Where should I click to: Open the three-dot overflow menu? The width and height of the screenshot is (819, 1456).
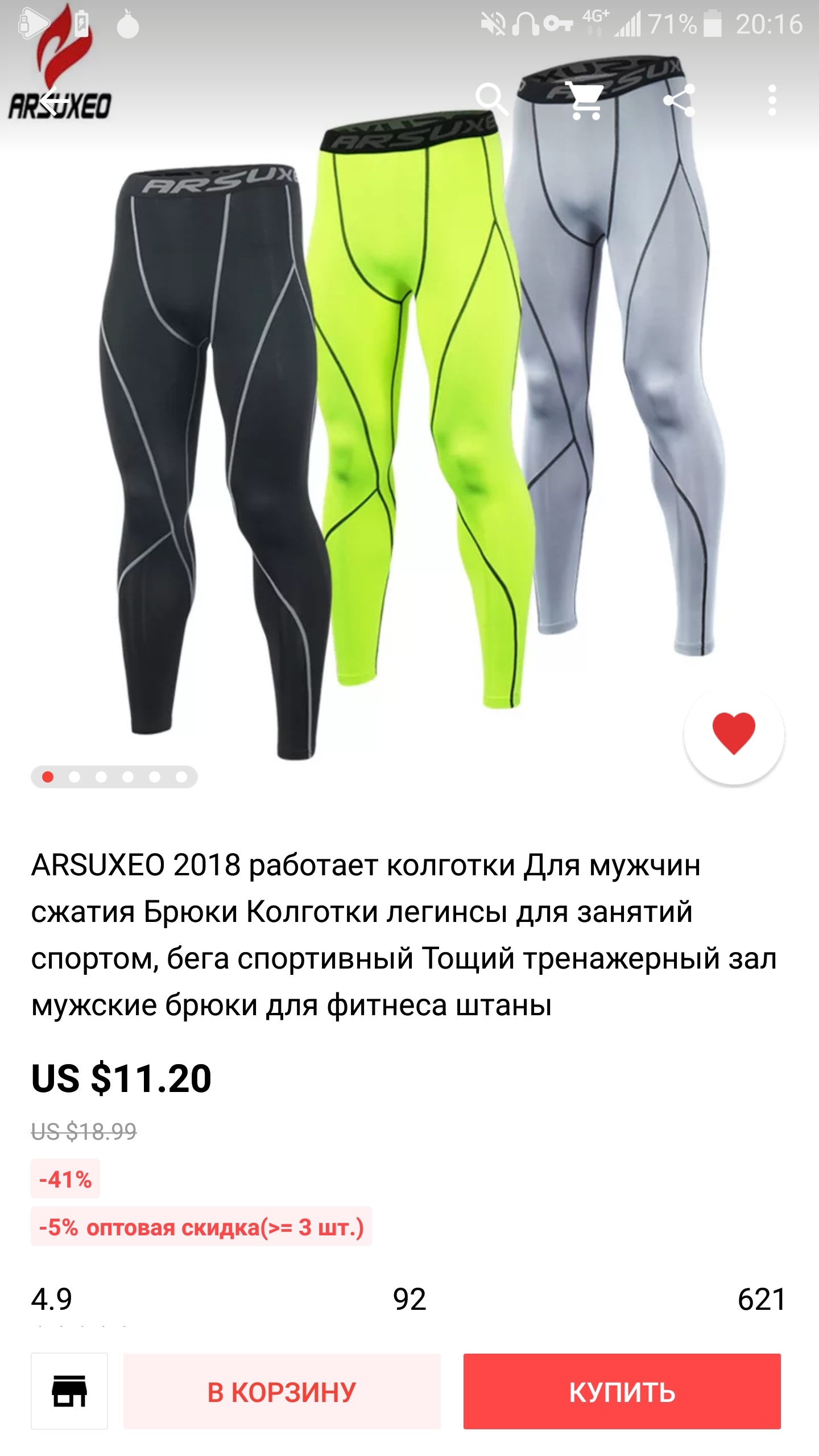click(x=772, y=101)
